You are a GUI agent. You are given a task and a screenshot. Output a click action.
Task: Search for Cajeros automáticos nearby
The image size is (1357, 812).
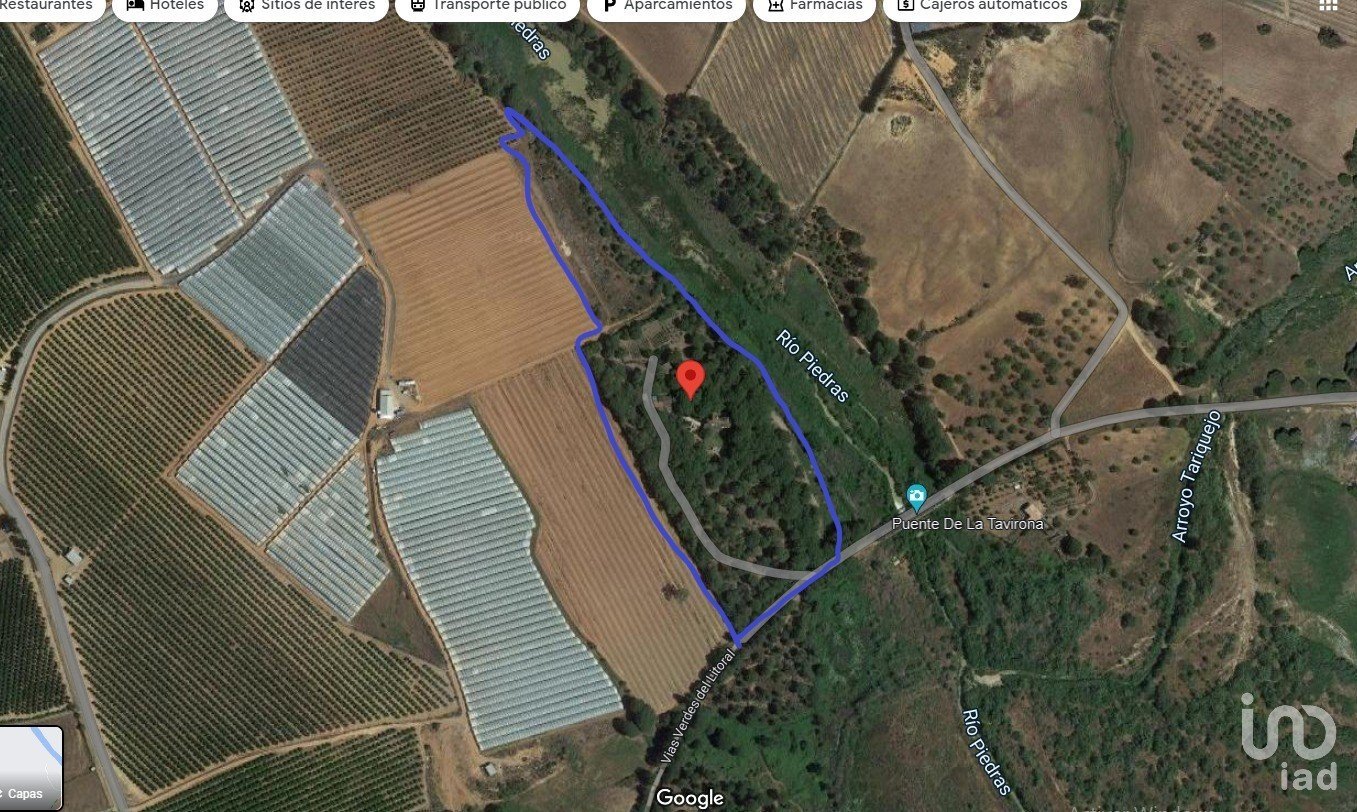tap(981, 6)
